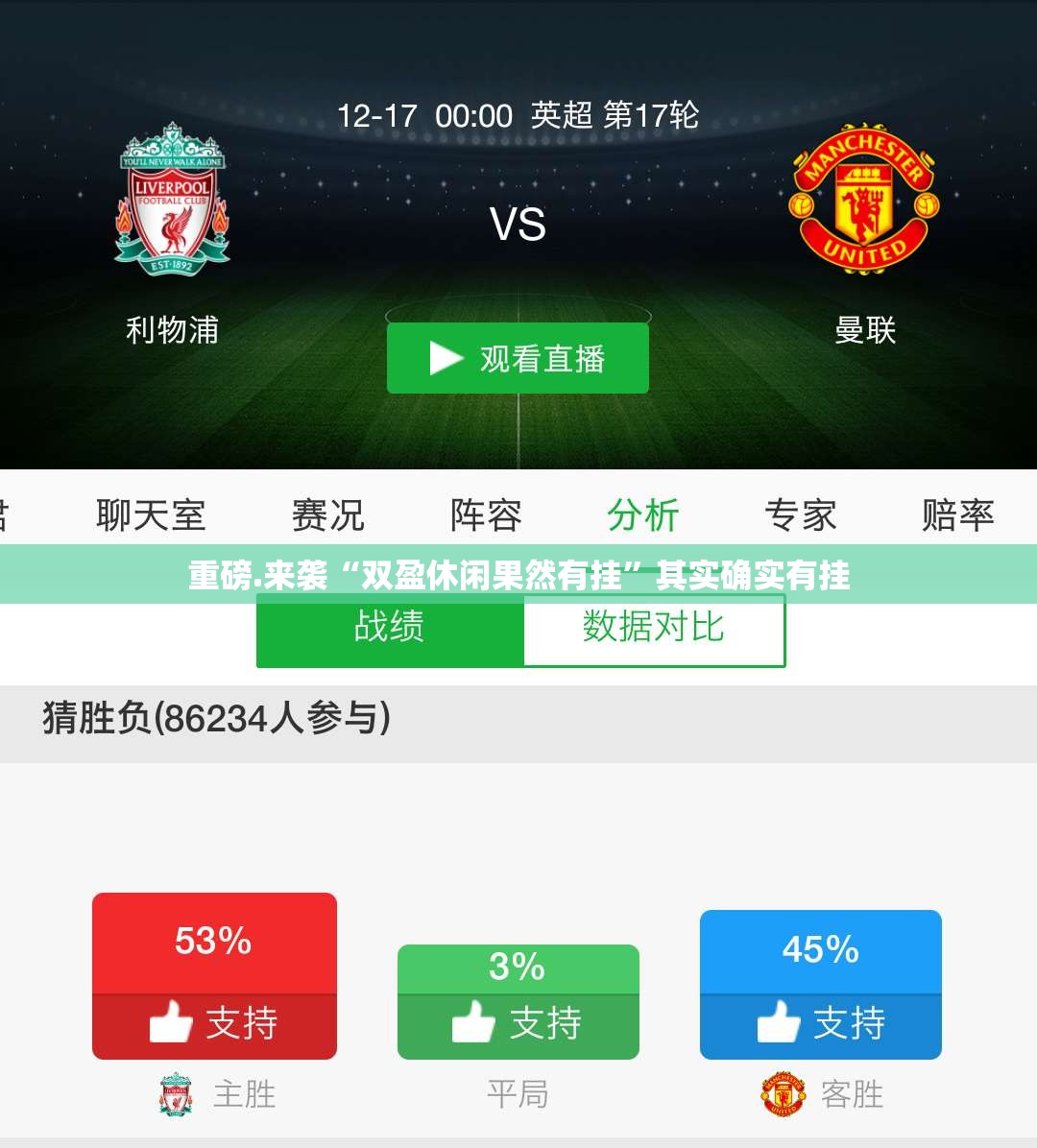Viewport: 1037px width, 1148px height.
Task: Switch to 数据对比 segment
Action: pyautogui.click(x=653, y=630)
